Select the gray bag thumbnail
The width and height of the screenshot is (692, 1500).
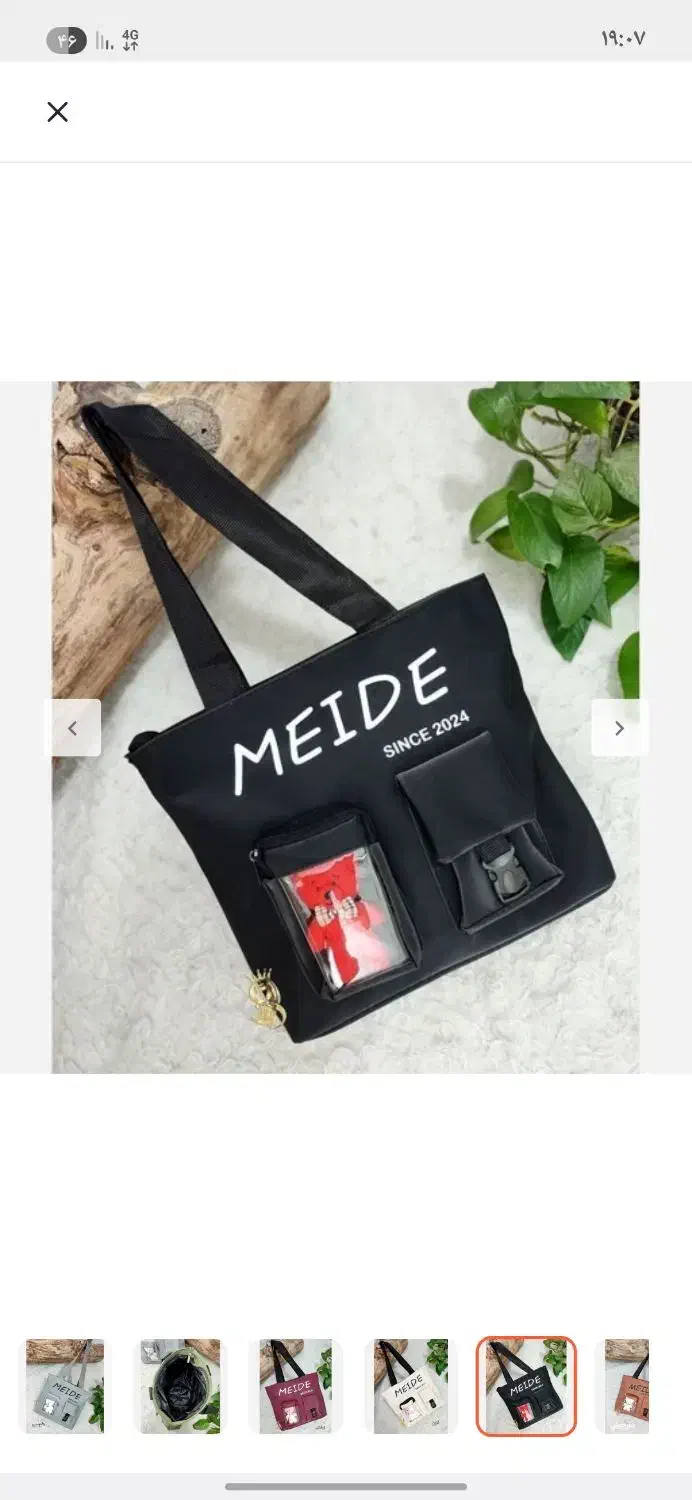(x=65, y=1386)
